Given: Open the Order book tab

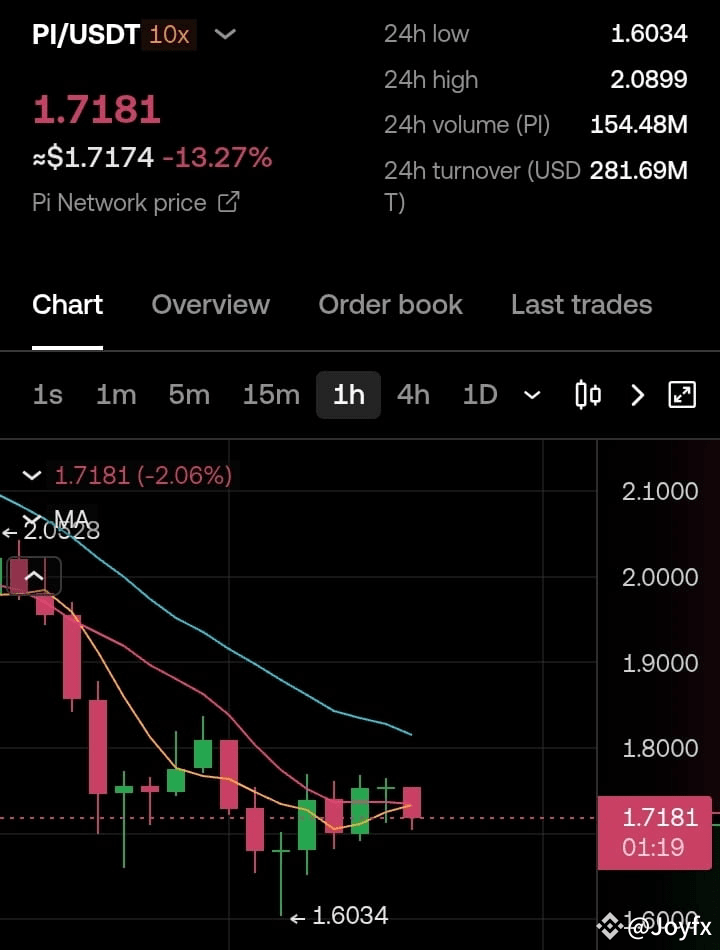Looking at the screenshot, I should pos(390,305).
